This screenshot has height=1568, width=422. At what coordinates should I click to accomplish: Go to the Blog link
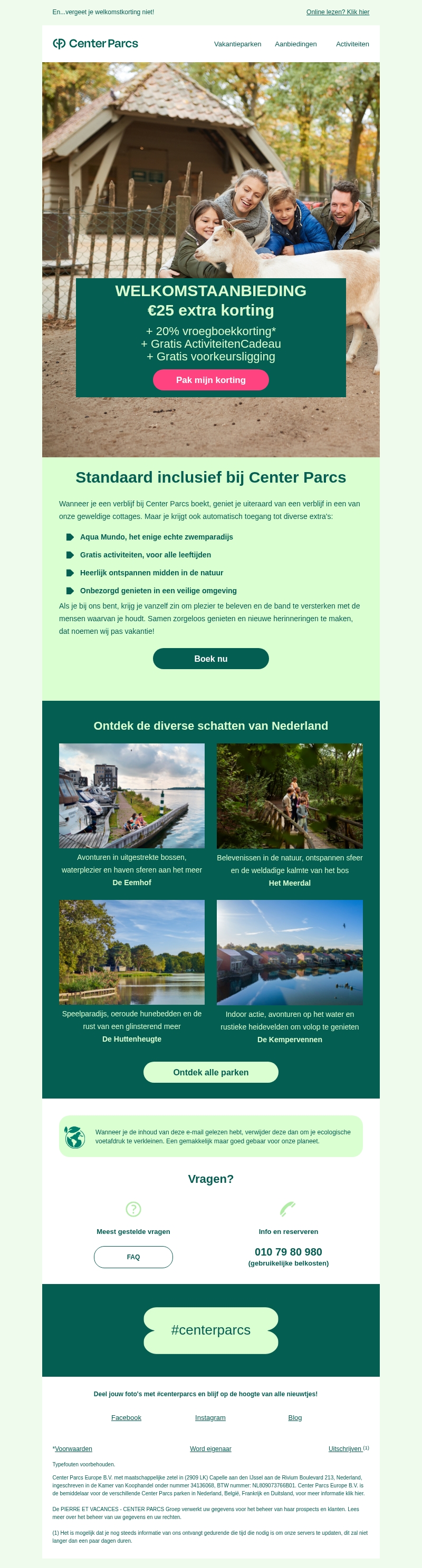point(295,1418)
